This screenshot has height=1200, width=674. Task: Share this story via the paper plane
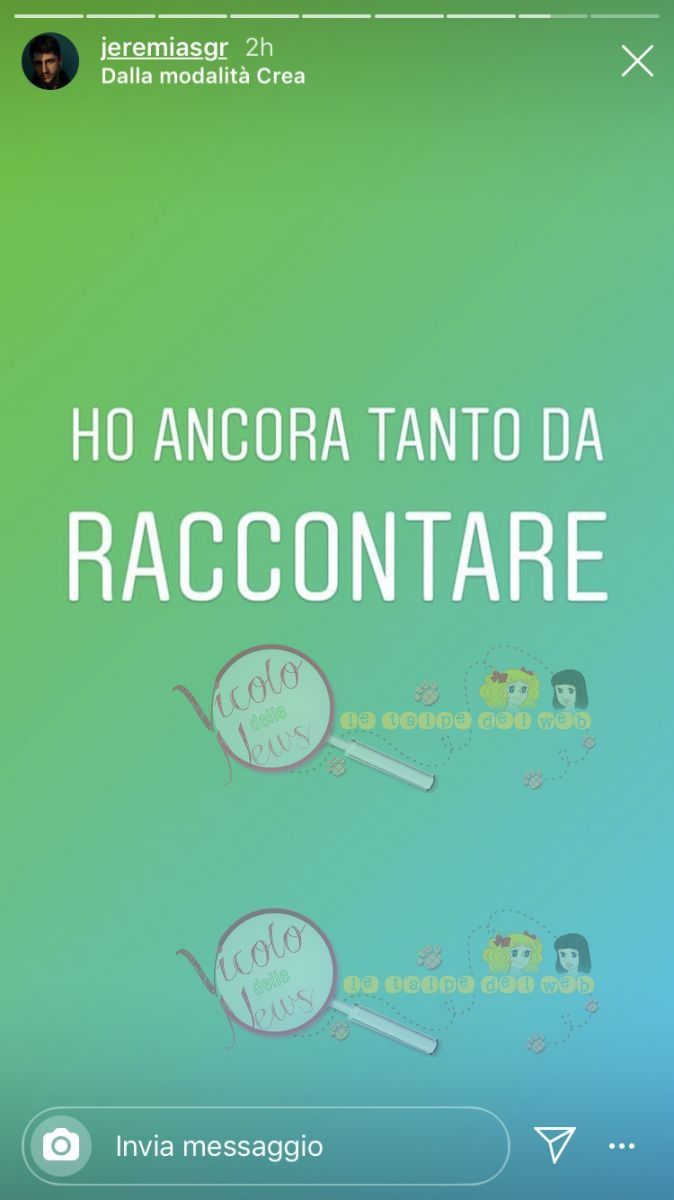click(x=554, y=1145)
